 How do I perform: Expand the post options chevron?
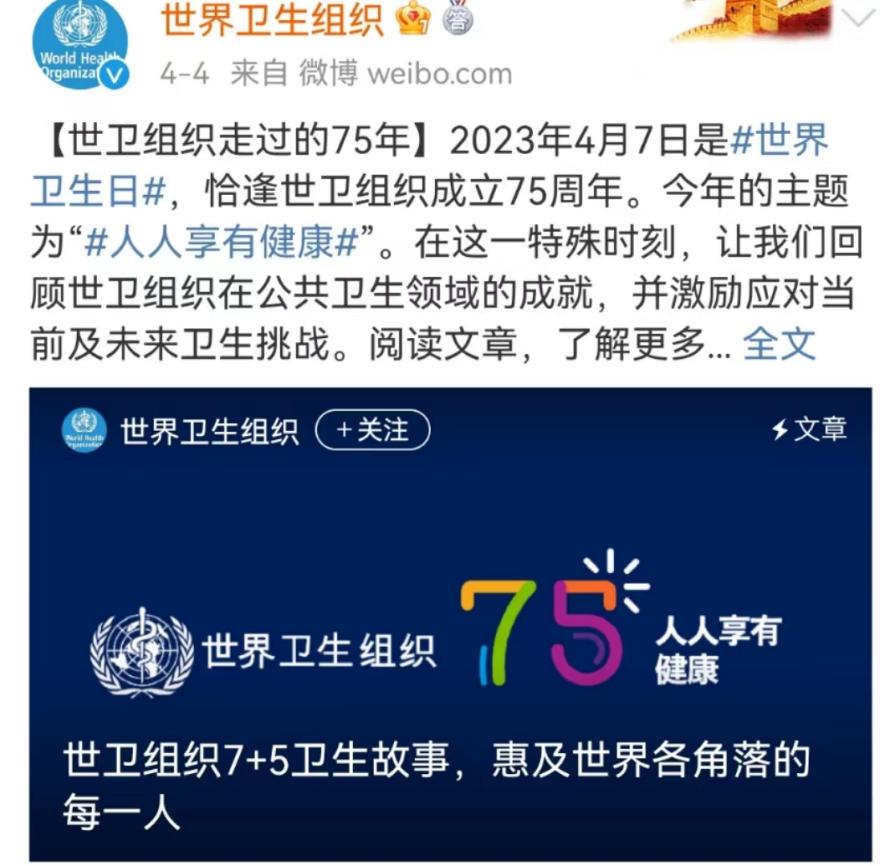pyautogui.click(x=857, y=20)
